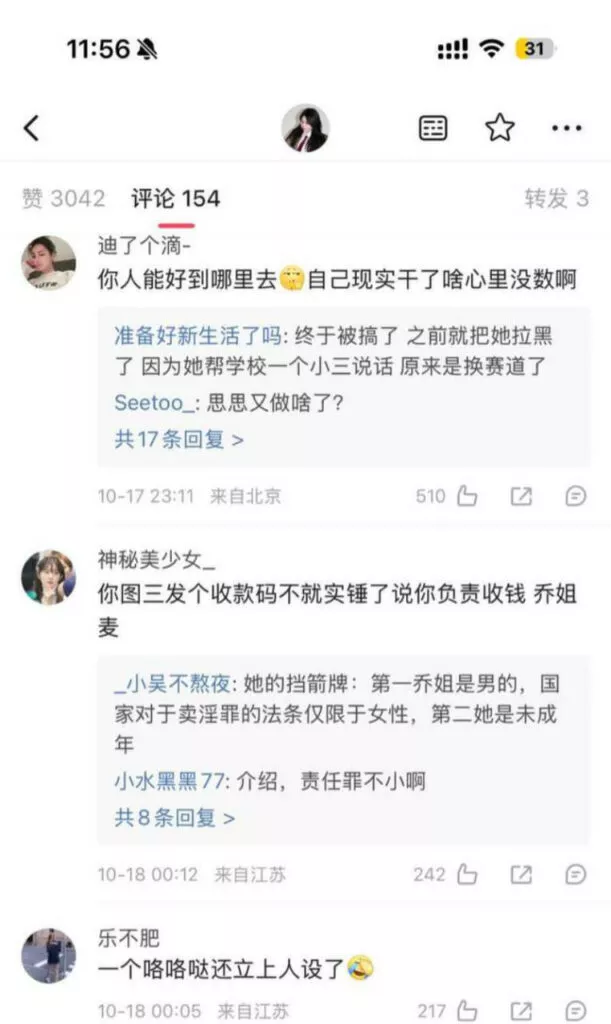Favorite this post with the star icon
Image resolution: width=611 pixels, height=1024 pixels.
pyautogui.click(x=499, y=128)
